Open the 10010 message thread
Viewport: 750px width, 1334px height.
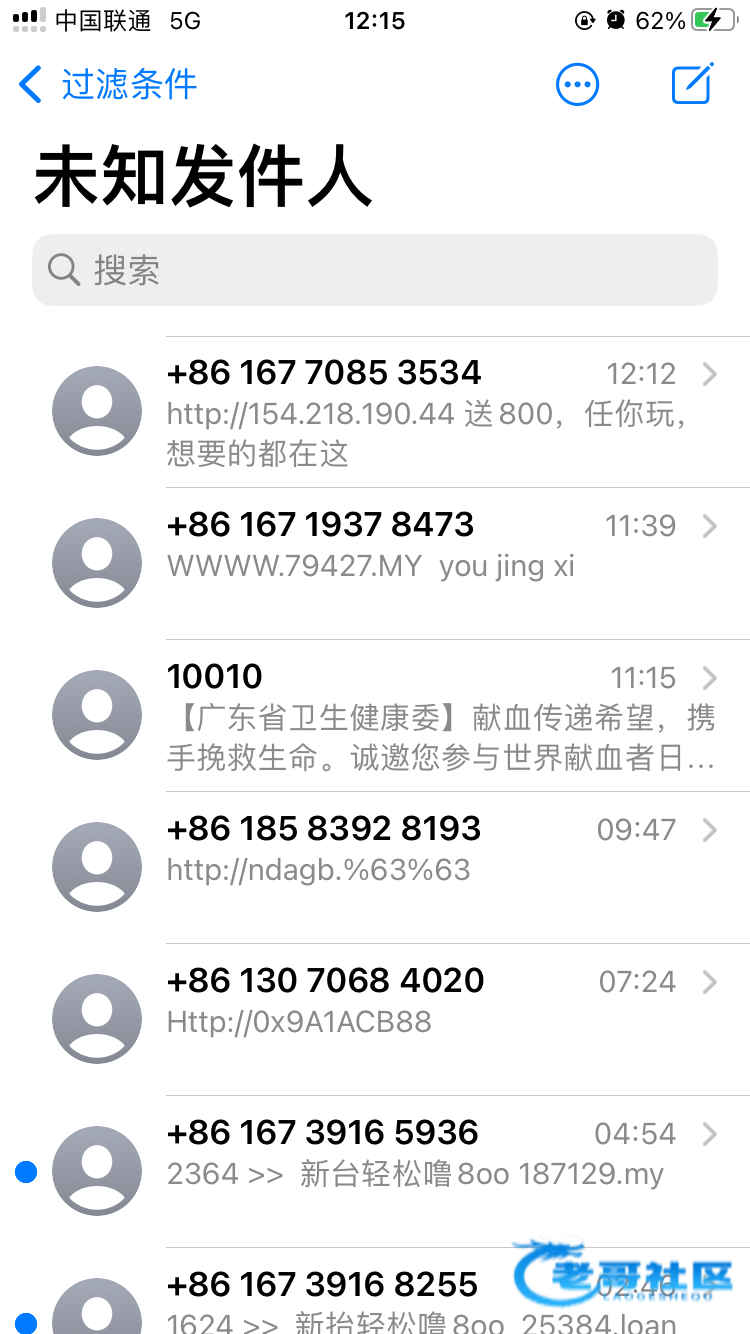[x=375, y=716]
